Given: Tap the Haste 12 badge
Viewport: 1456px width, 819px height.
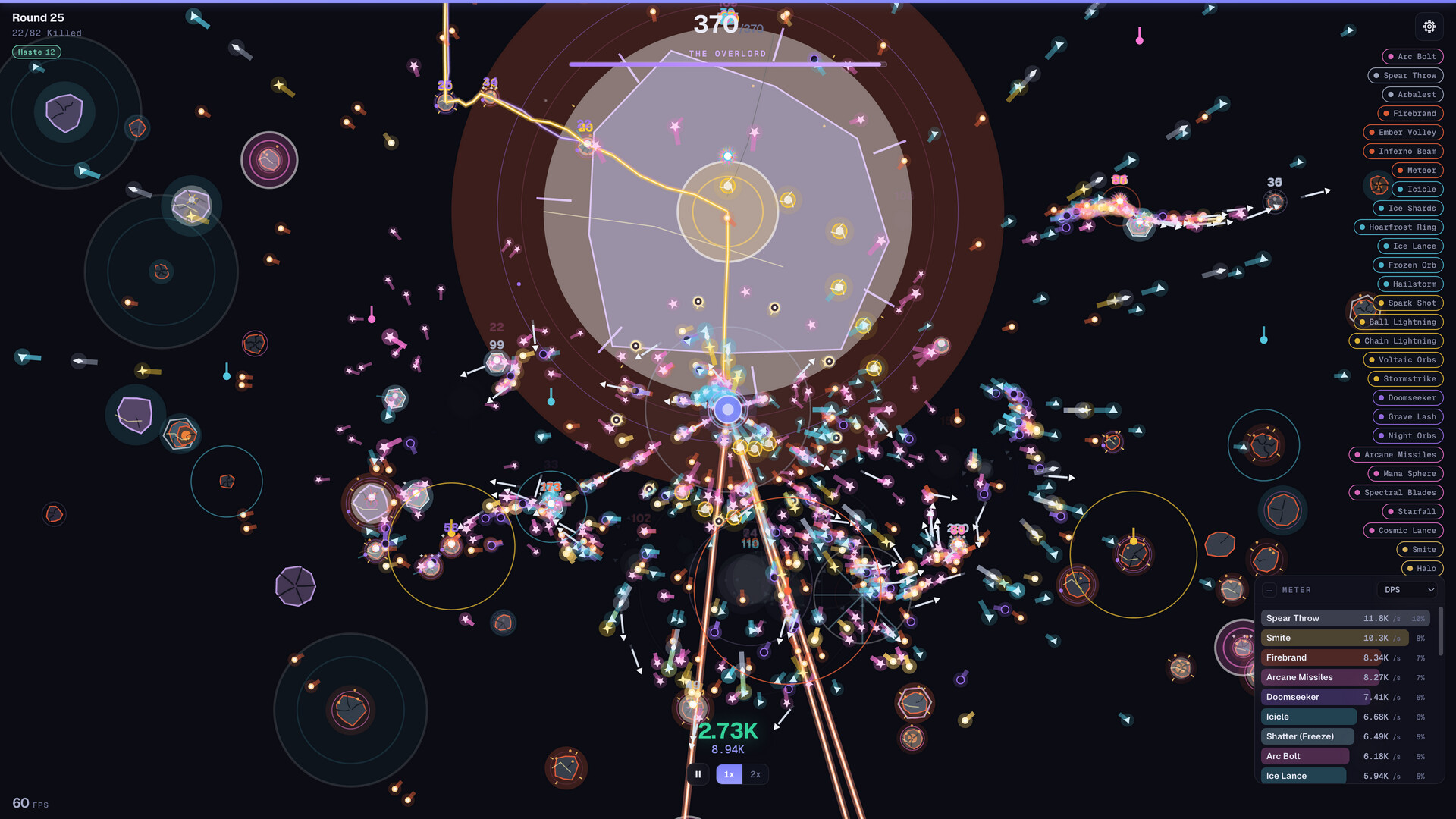Looking at the screenshot, I should pos(36,52).
